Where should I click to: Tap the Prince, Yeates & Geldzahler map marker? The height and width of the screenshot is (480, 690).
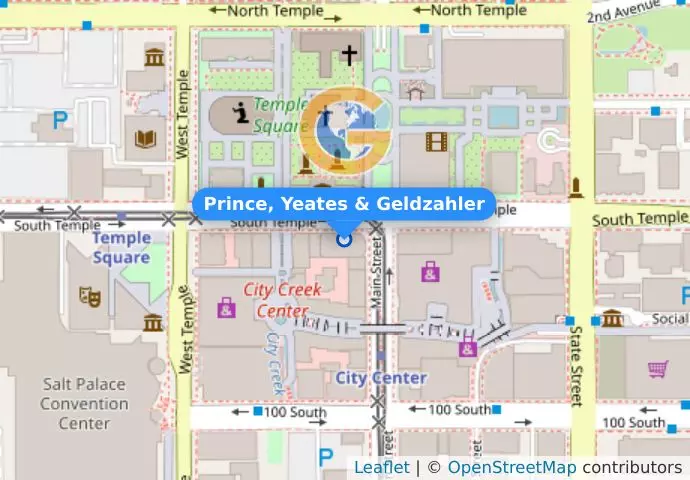[344, 239]
